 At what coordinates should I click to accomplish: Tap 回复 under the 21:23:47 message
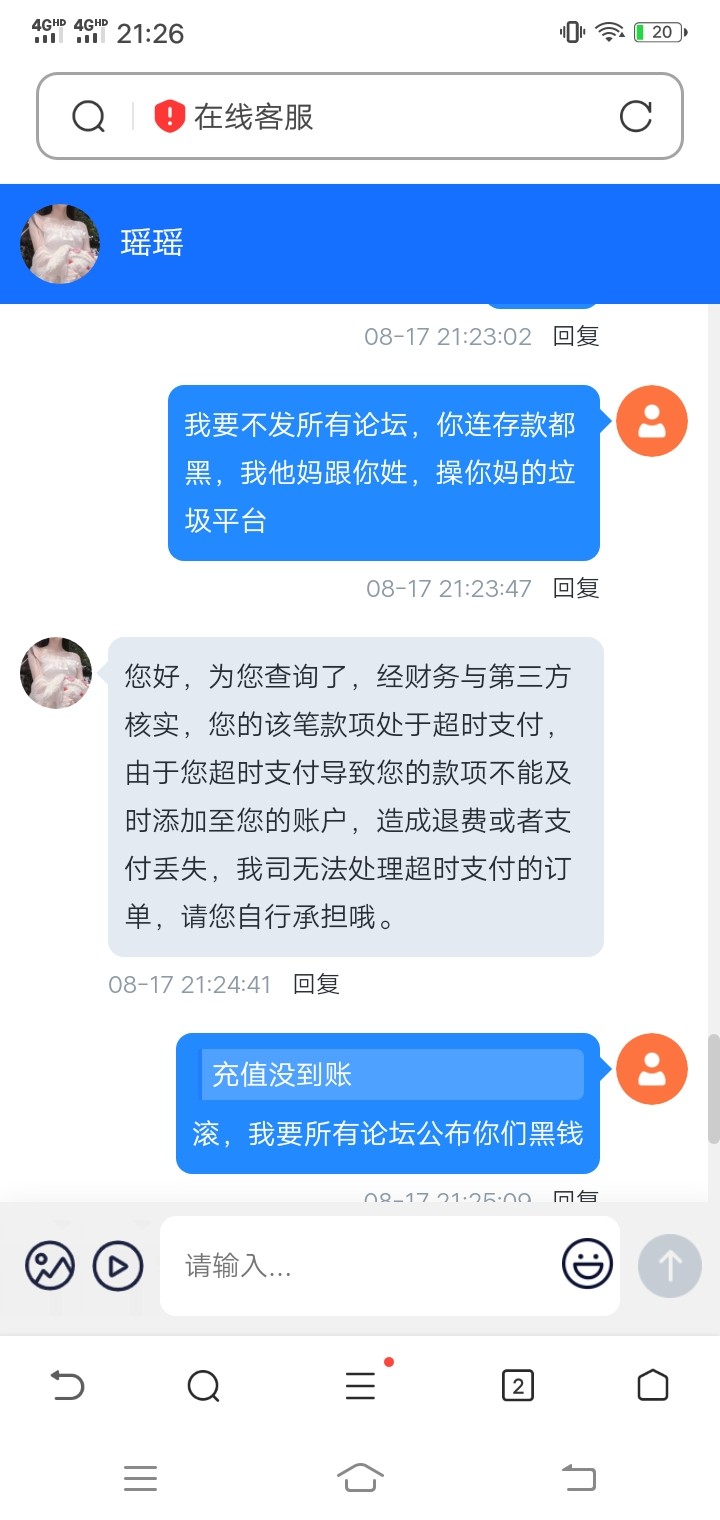click(x=576, y=588)
